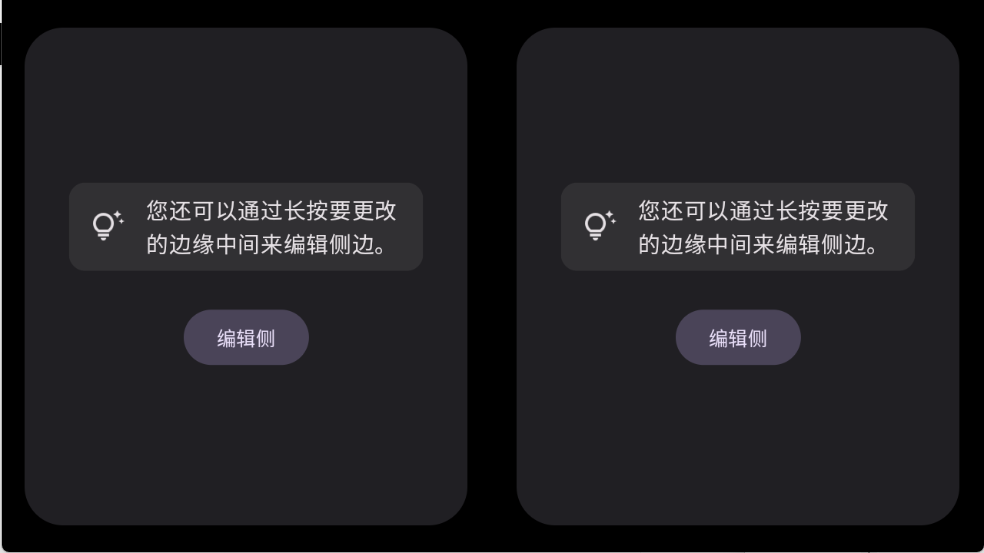Screen dimensions: 984x553
Task: Tap 编辑侧 button in the left panel
Action: click(x=246, y=338)
